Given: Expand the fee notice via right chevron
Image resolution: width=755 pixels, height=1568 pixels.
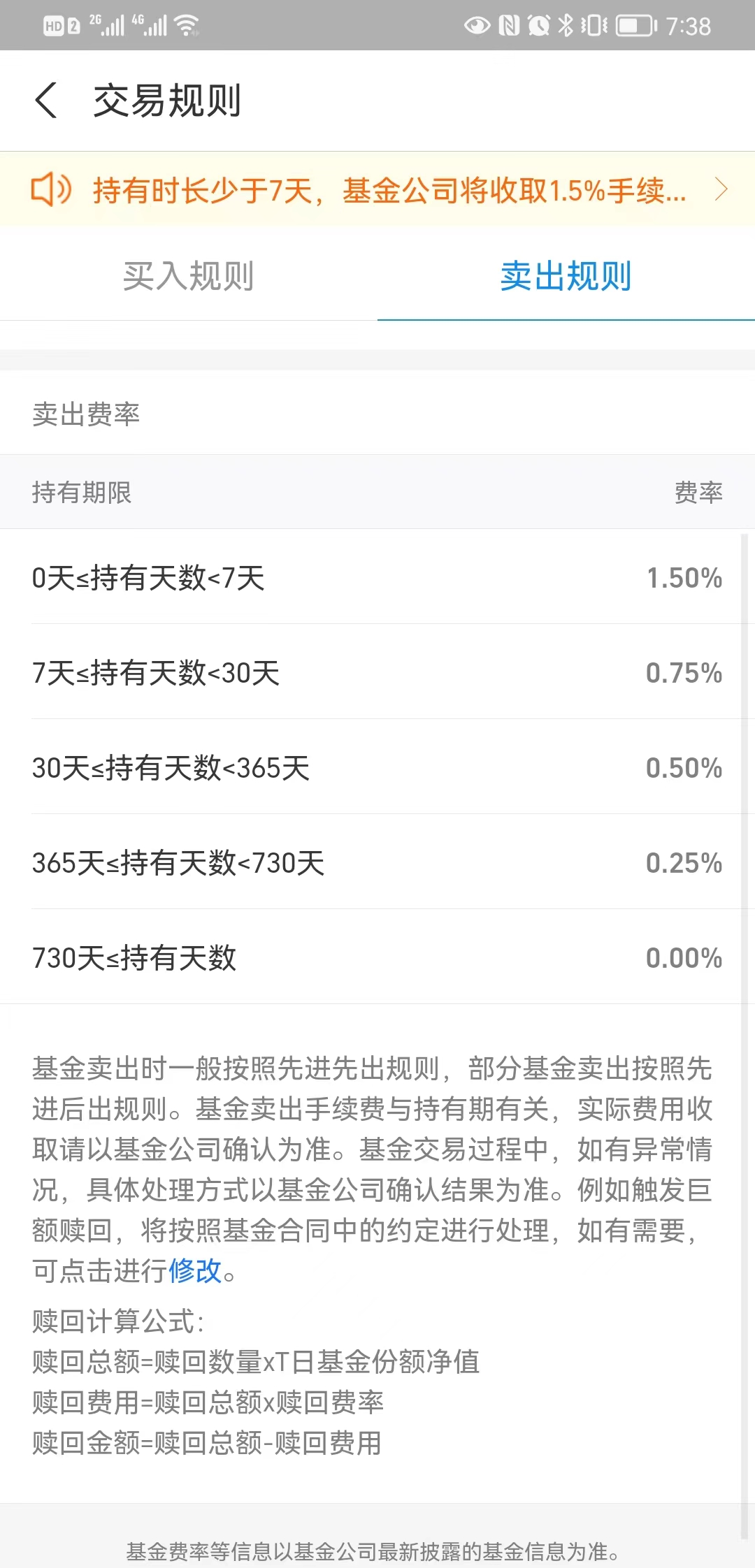Looking at the screenshot, I should tap(721, 189).
